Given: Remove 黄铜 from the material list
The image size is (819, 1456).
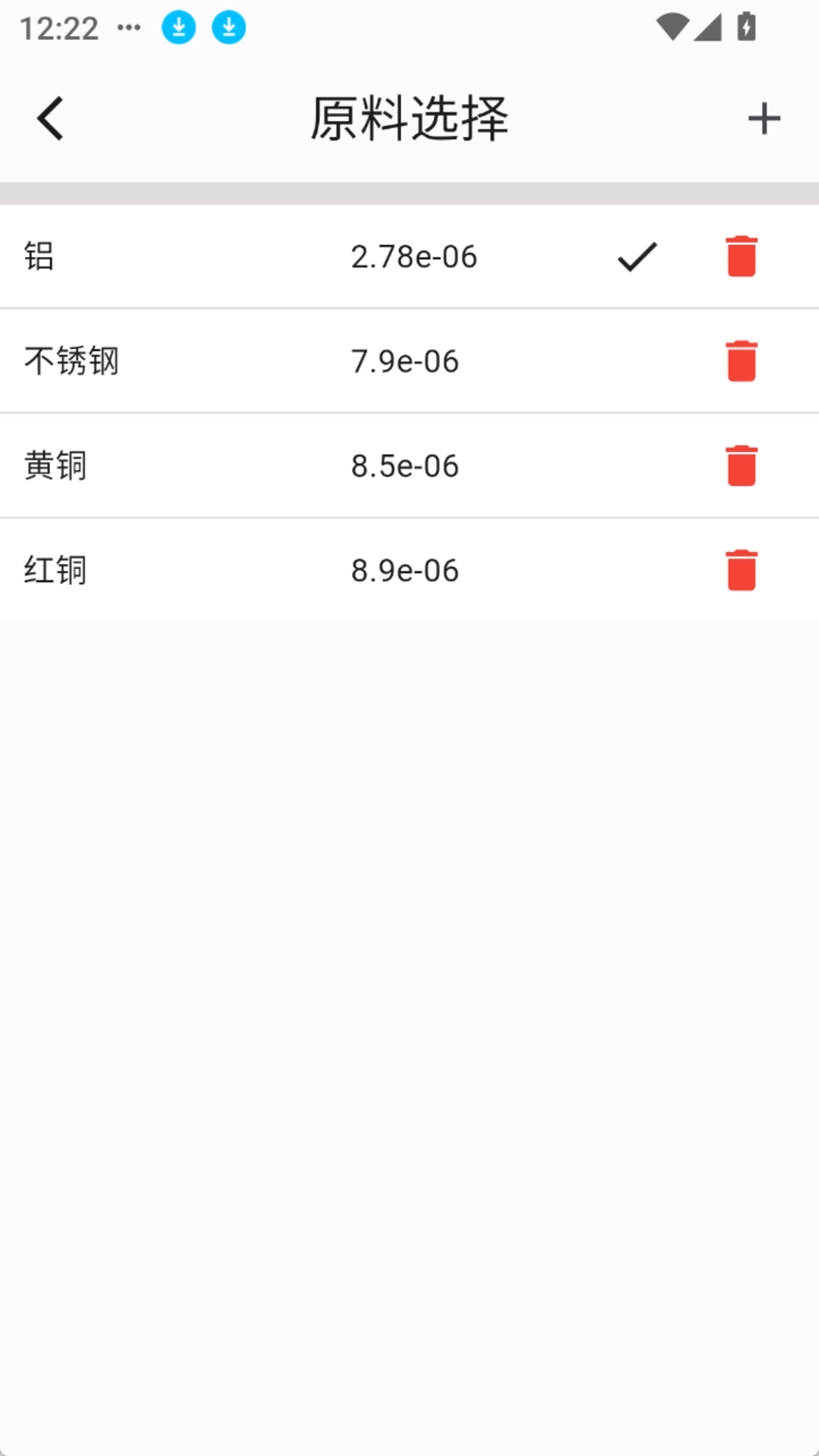Looking at the screenshot, I should click(x=741, y=466).
